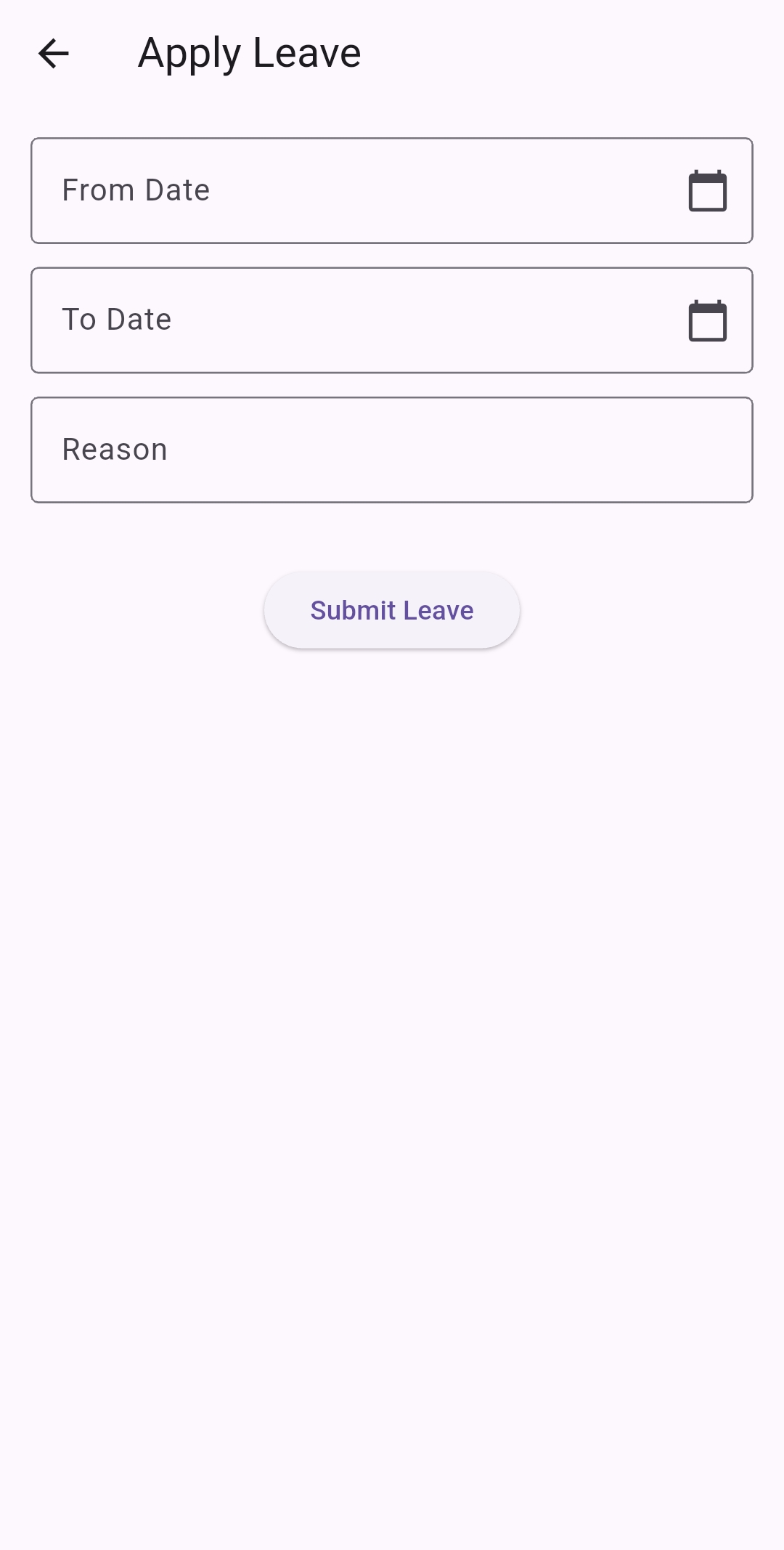Tap the From Date field
Image resolution: width=784 pixels, height=1550 pixels.
348,190
